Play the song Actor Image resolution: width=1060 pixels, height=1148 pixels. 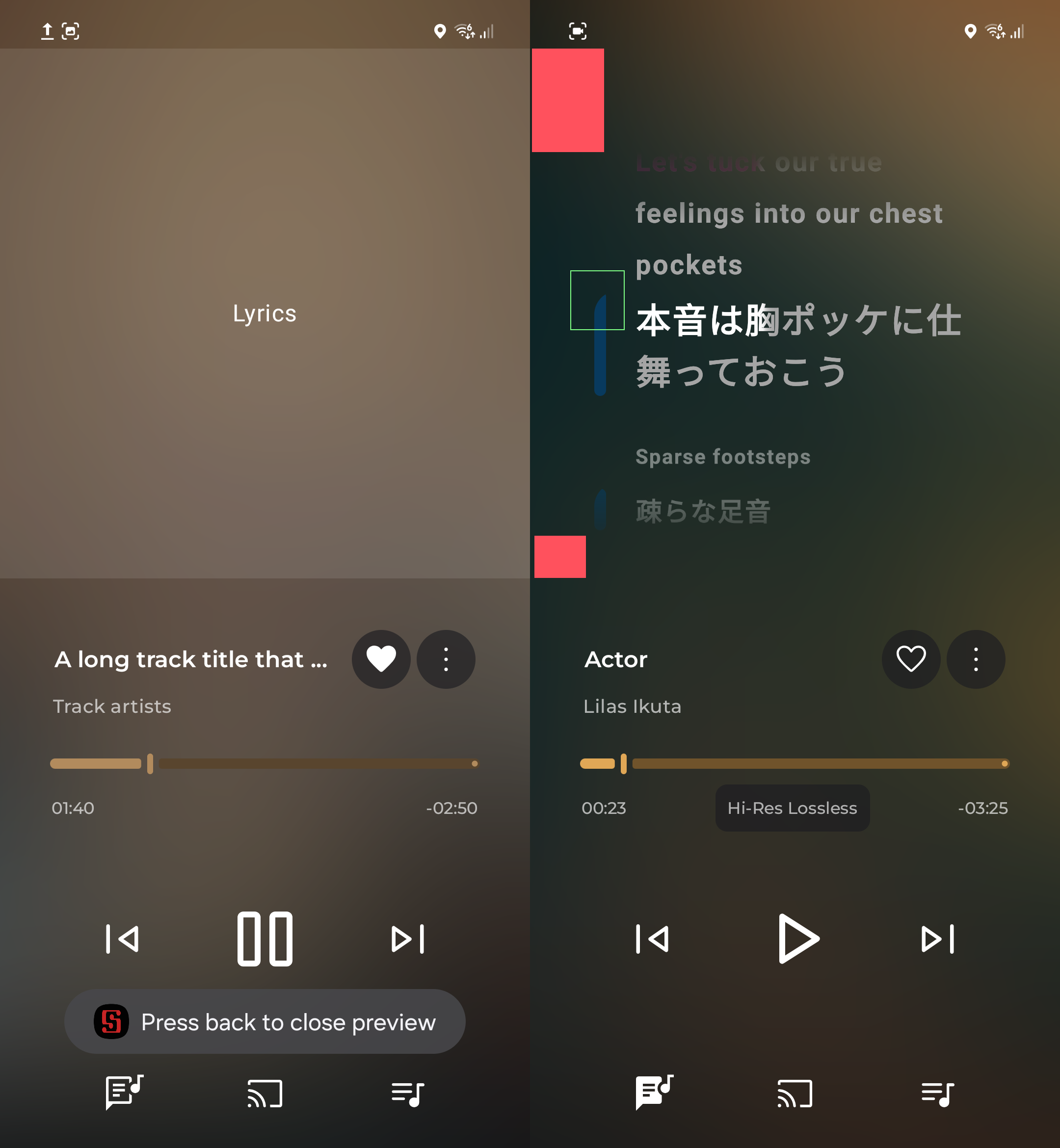pyautogui.click(x=798, y=939)
